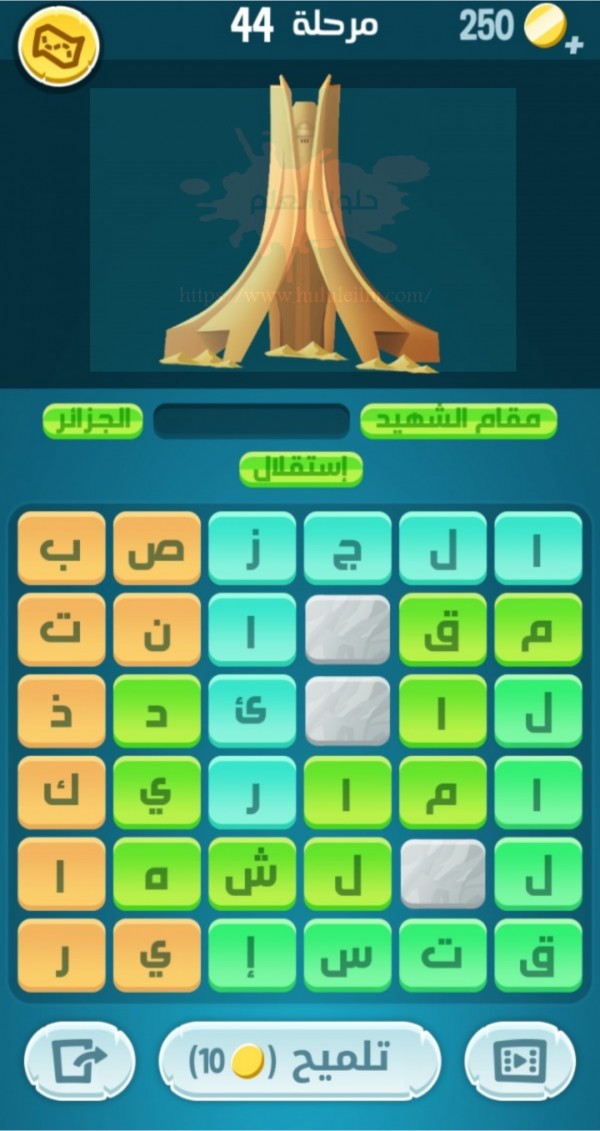Select the letter tile ه
The height and width of the screenshot is (1131, 600).
pyautogui.click(x=157, y=873)
